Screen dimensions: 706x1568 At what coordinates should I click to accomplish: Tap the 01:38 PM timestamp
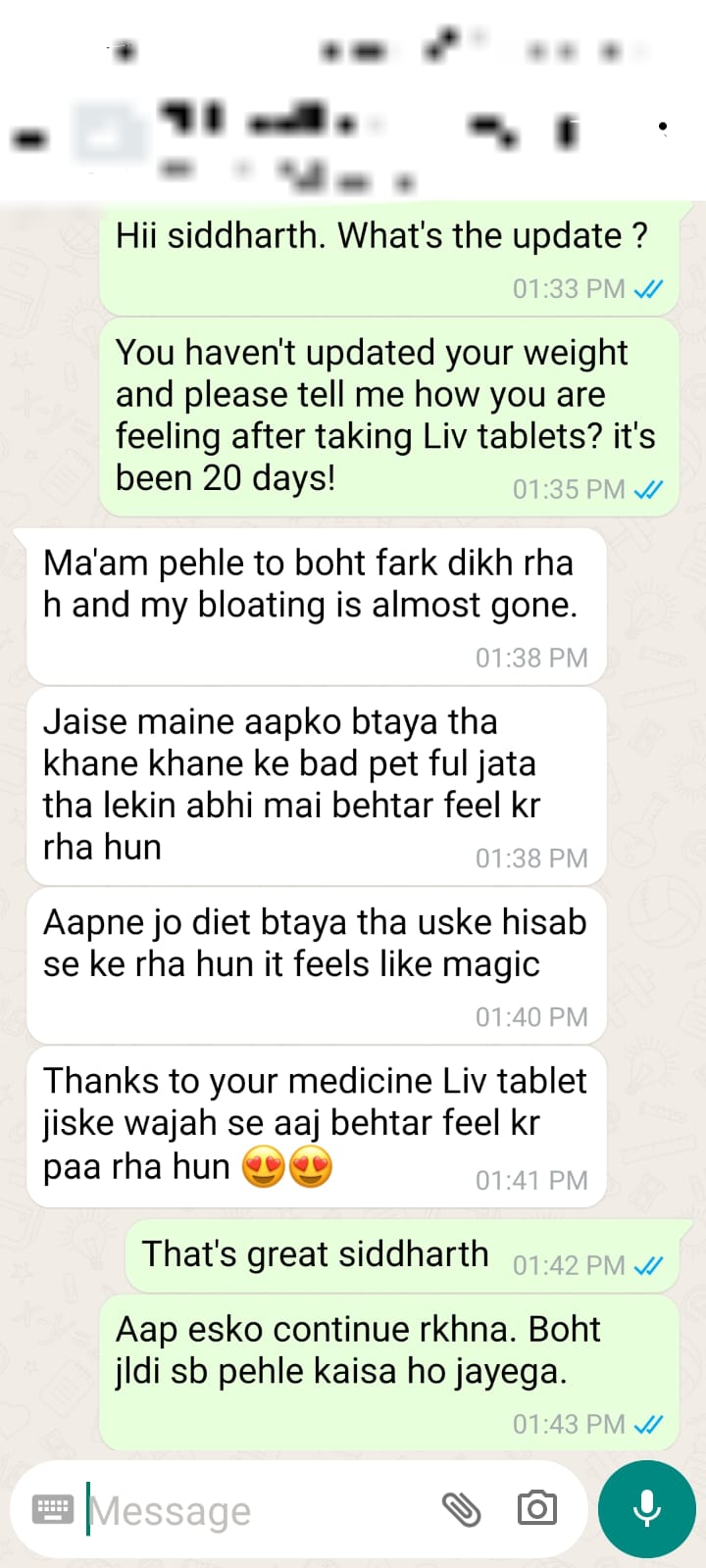[532, 658]
